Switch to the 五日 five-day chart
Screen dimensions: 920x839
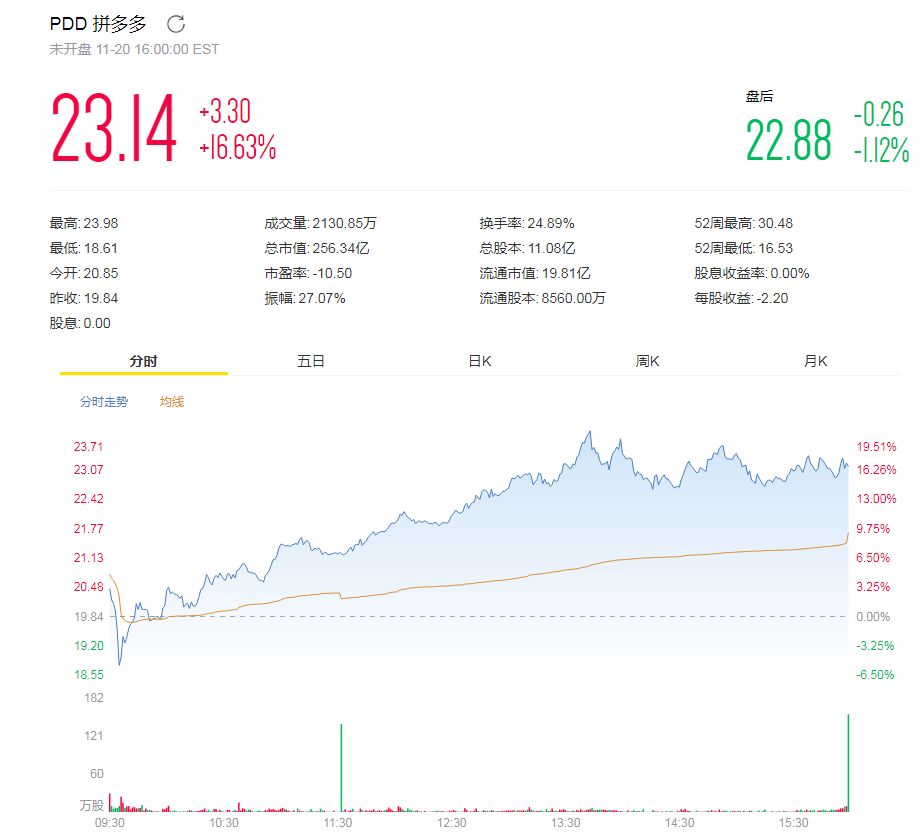(311, 361)
